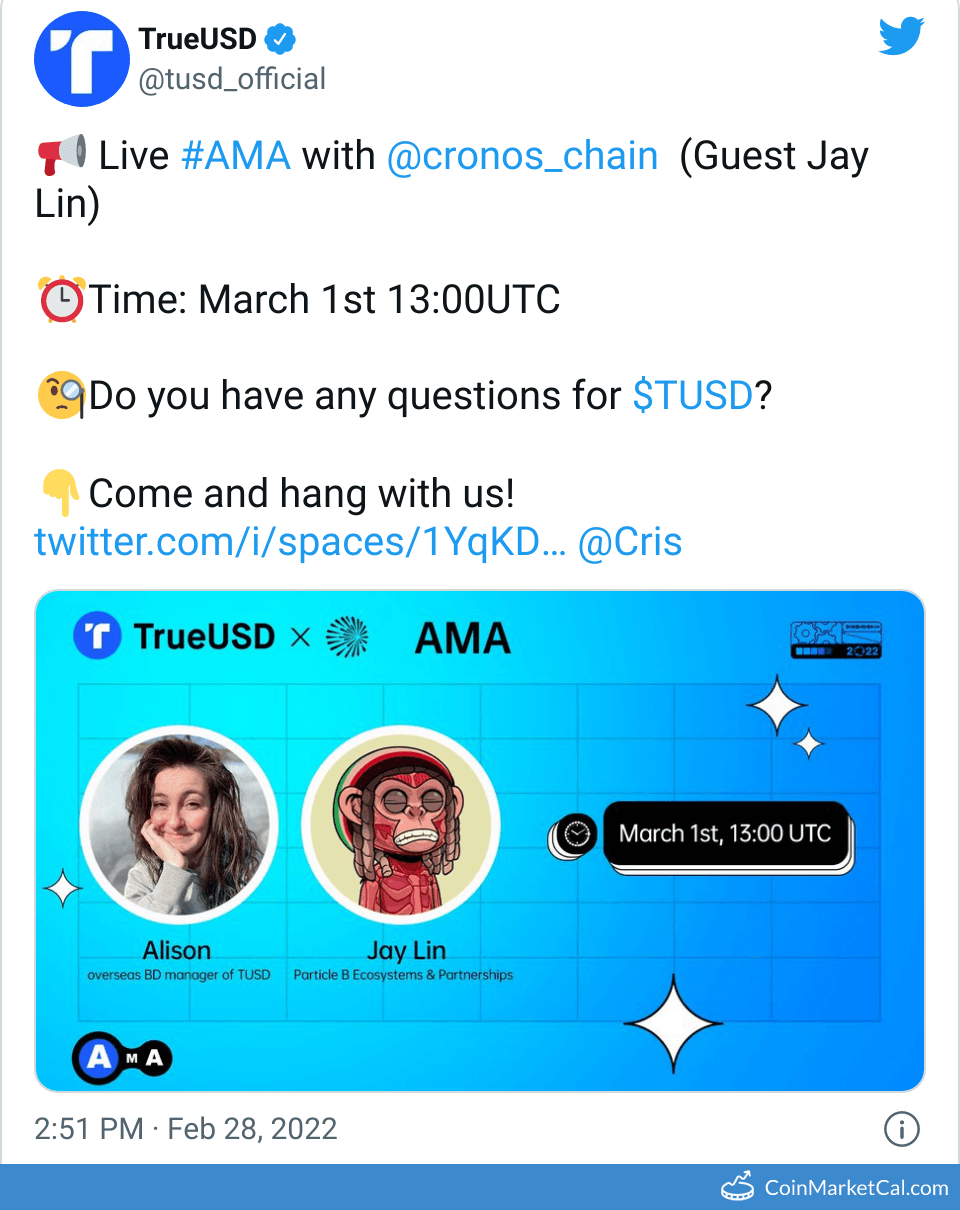The height and width of the screenshot is (1210, 960).
Task: Tap the info icon beside the timestamp
Action: pos(901,1130)
